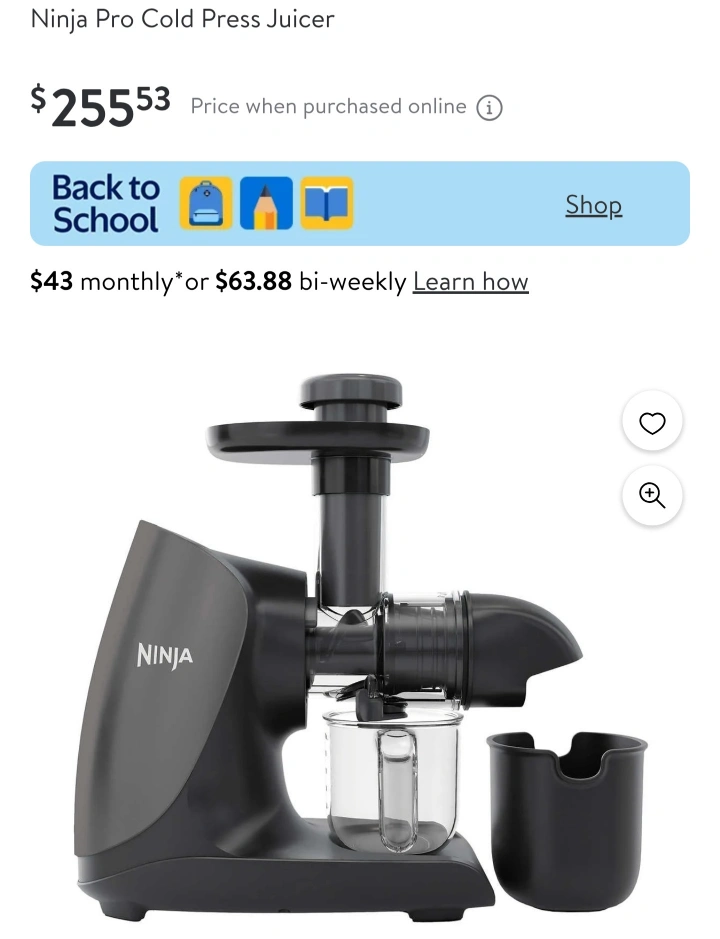Viewport: 720px width, 939px height.
Task: Zoom into the product image
Action: tap(652, 496)
